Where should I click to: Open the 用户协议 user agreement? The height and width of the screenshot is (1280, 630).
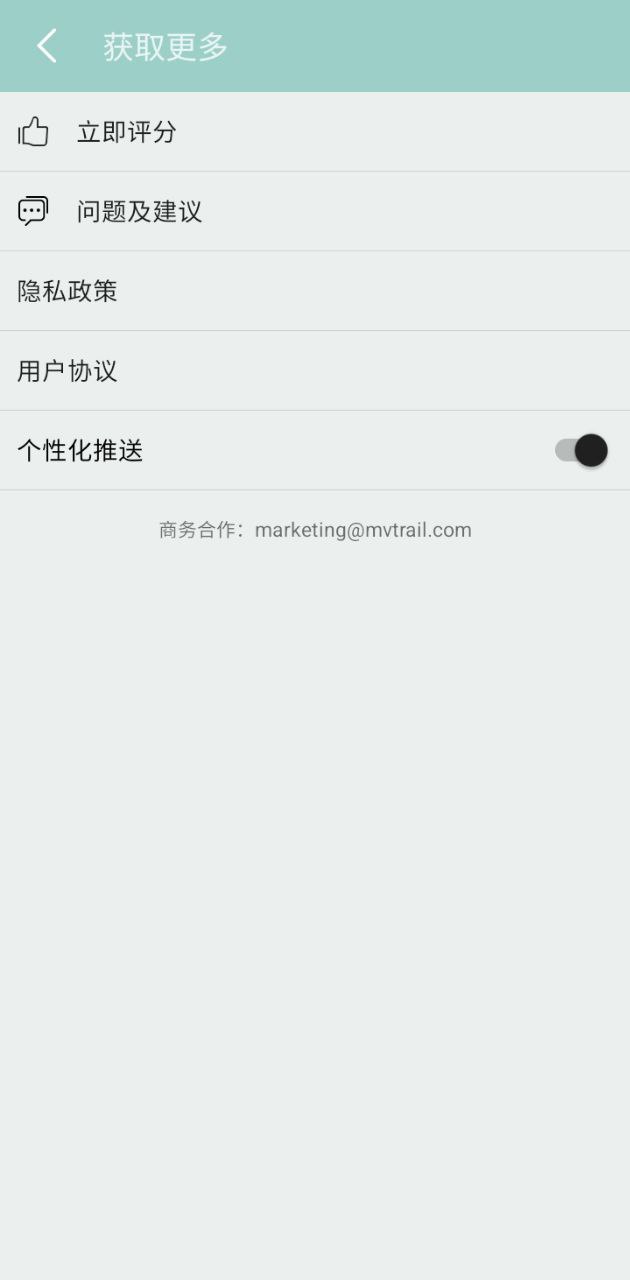tap(68, 371)
